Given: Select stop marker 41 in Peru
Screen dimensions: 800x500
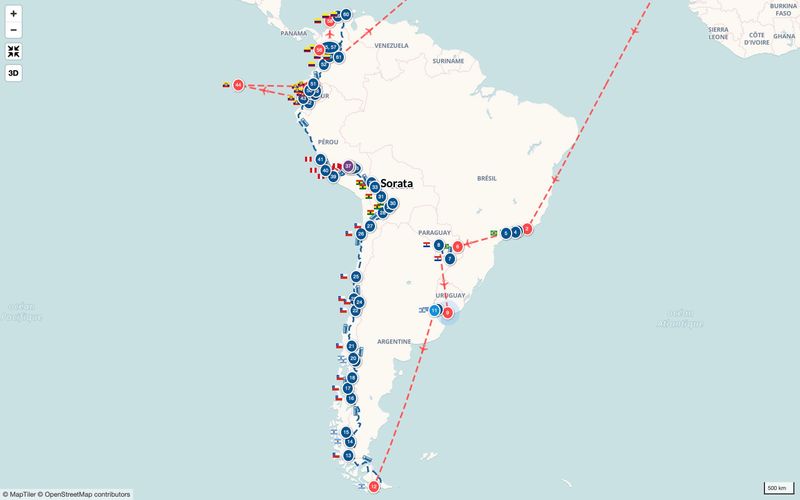Looking at the screenshot, I should pos(320,159).
